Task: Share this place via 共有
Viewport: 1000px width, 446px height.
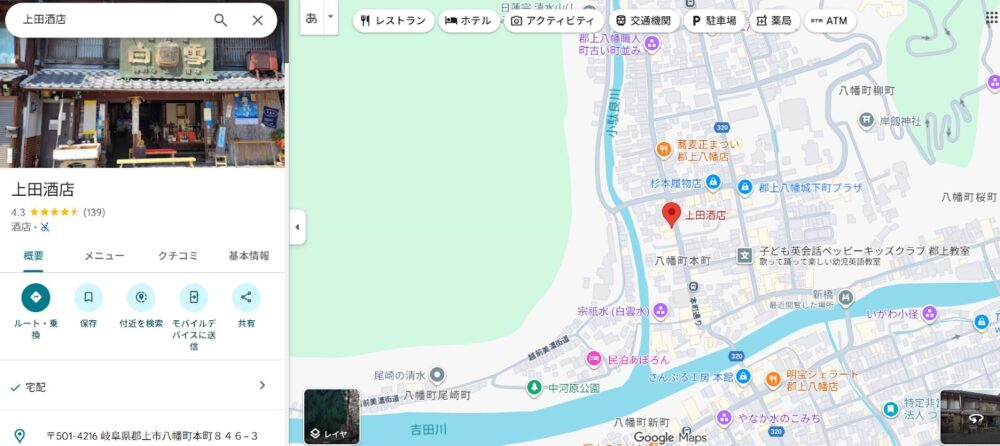Action: click(x=246, y=298)
